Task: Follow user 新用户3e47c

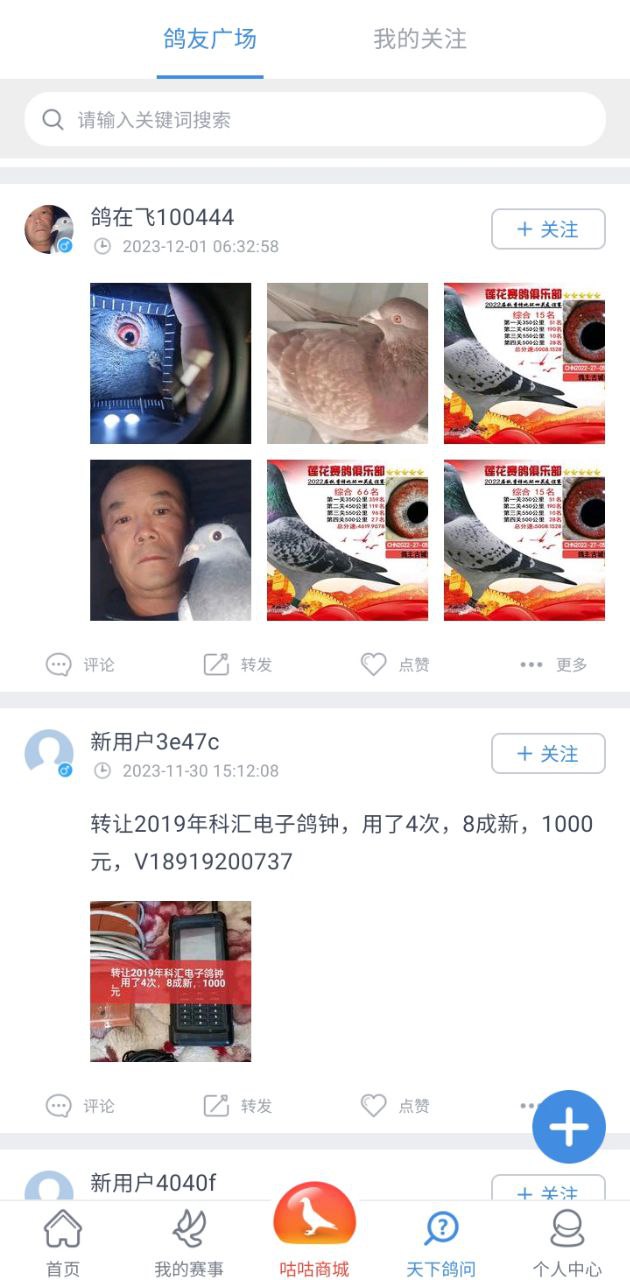Action: point(548,753)
